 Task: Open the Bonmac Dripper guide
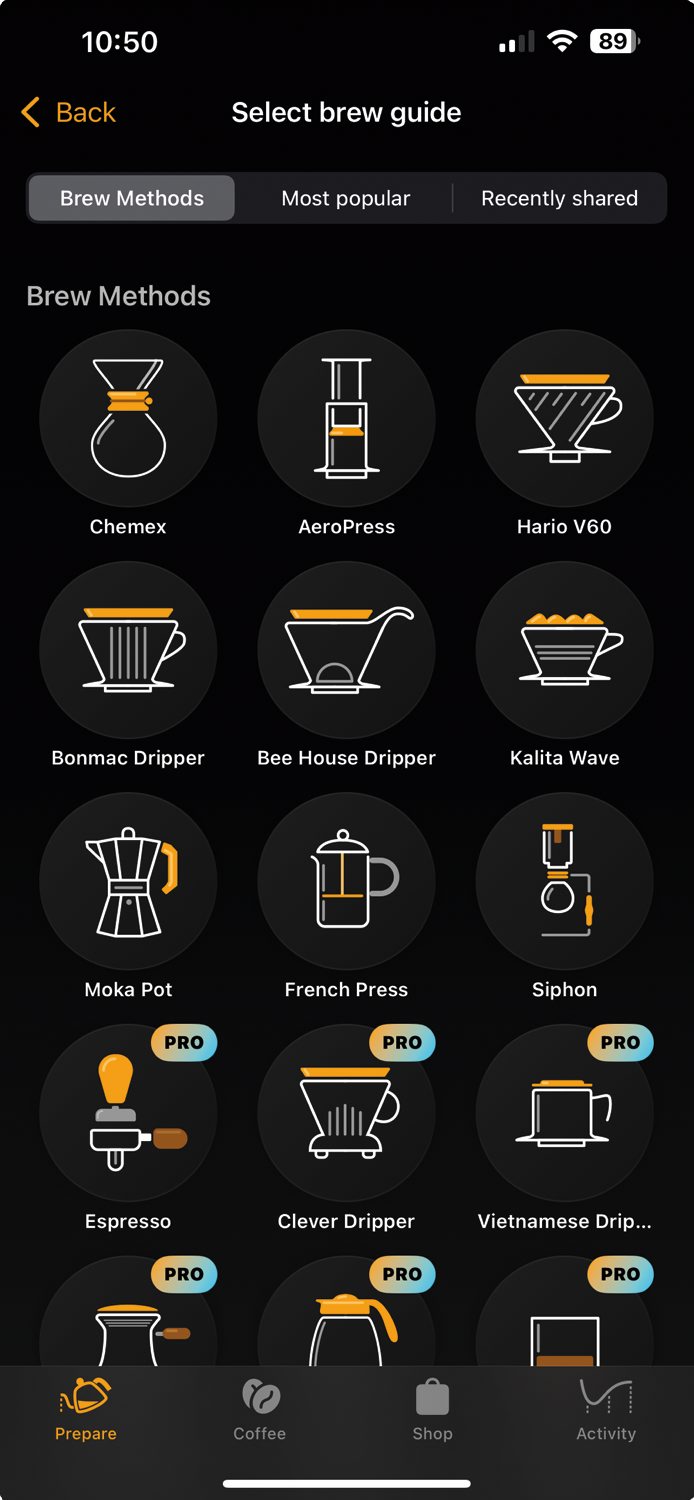(128, 650)
